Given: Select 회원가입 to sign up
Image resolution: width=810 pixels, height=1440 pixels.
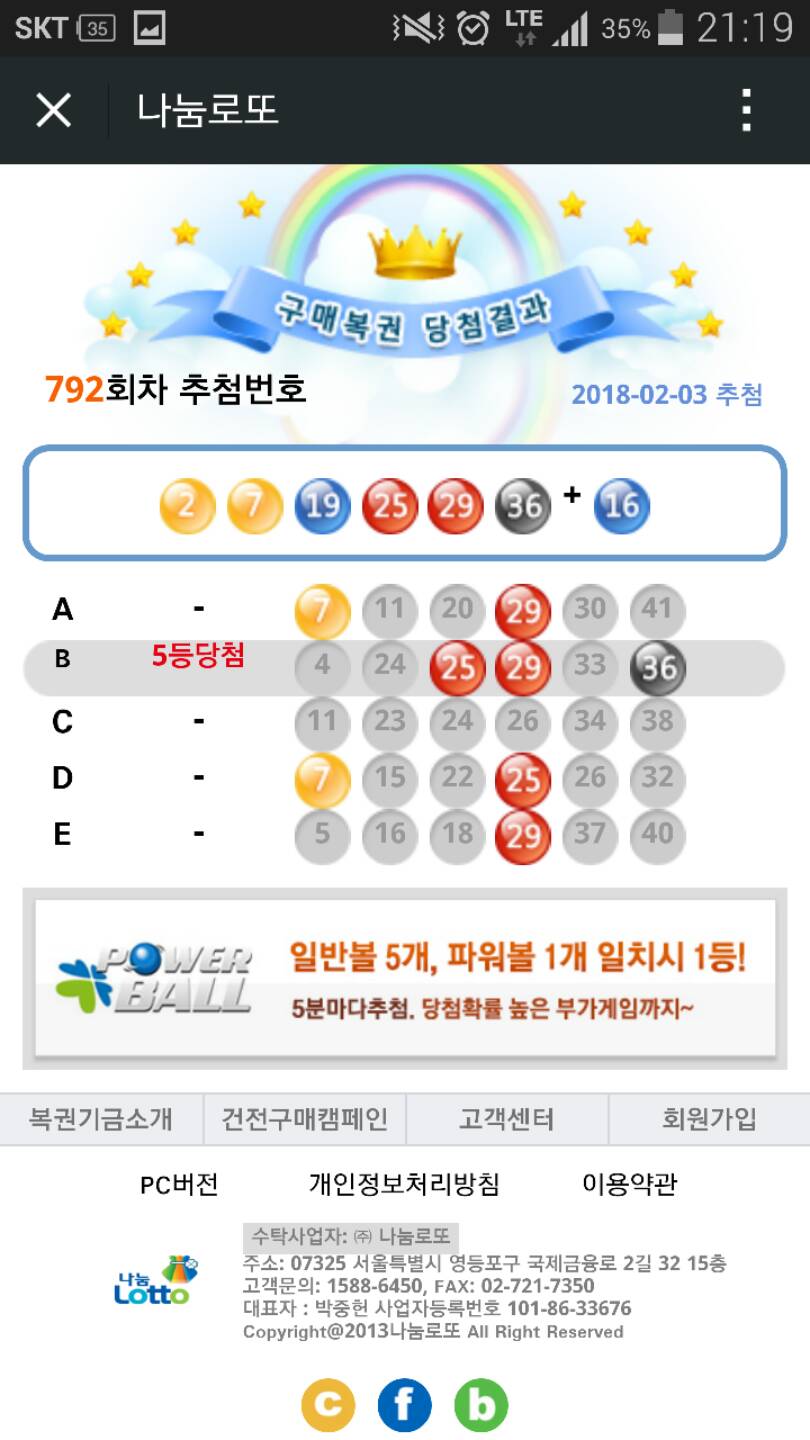Looking at the screenshot, I should pos(709,1119).
